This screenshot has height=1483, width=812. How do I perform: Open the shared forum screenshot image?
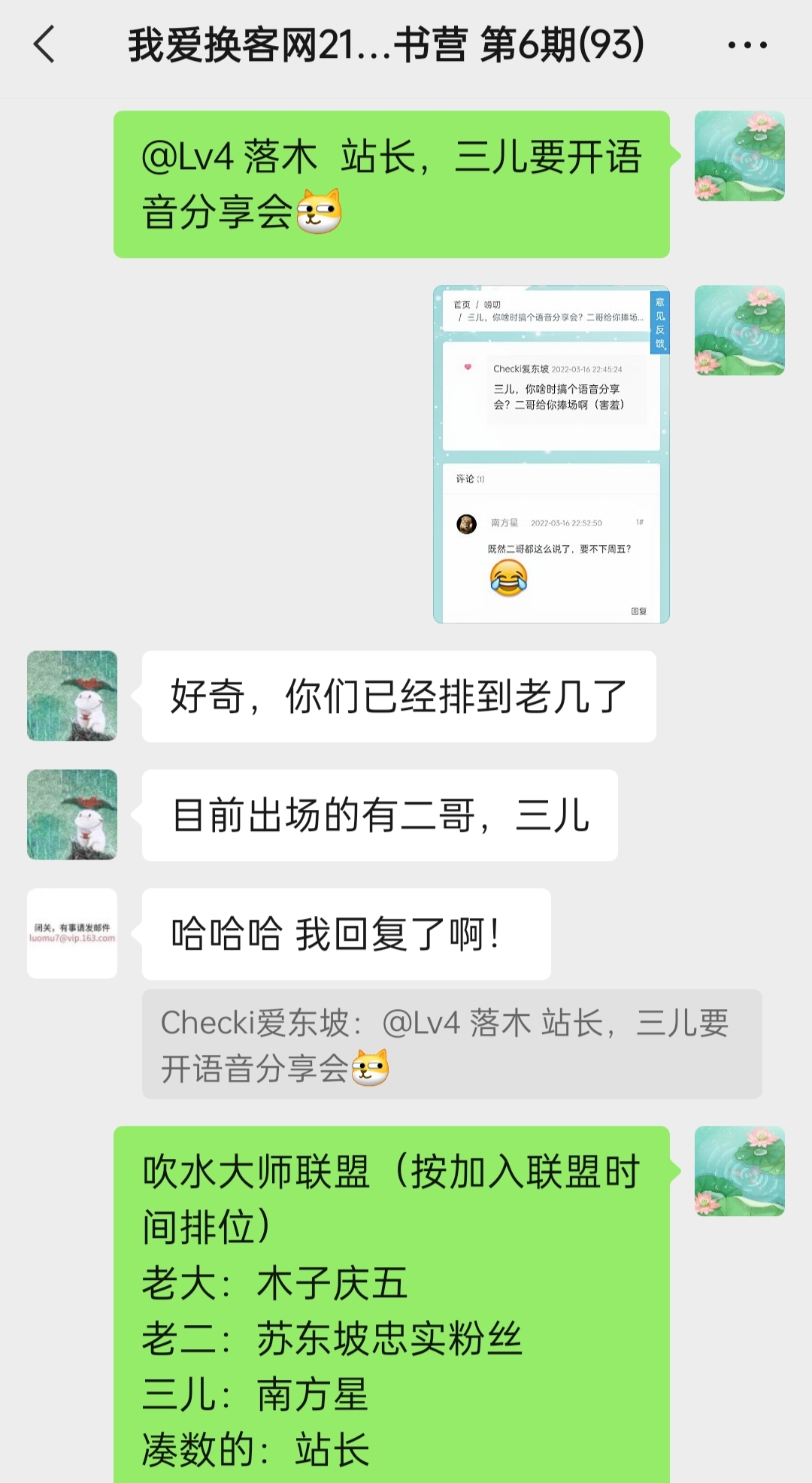(x=551, y=454)
